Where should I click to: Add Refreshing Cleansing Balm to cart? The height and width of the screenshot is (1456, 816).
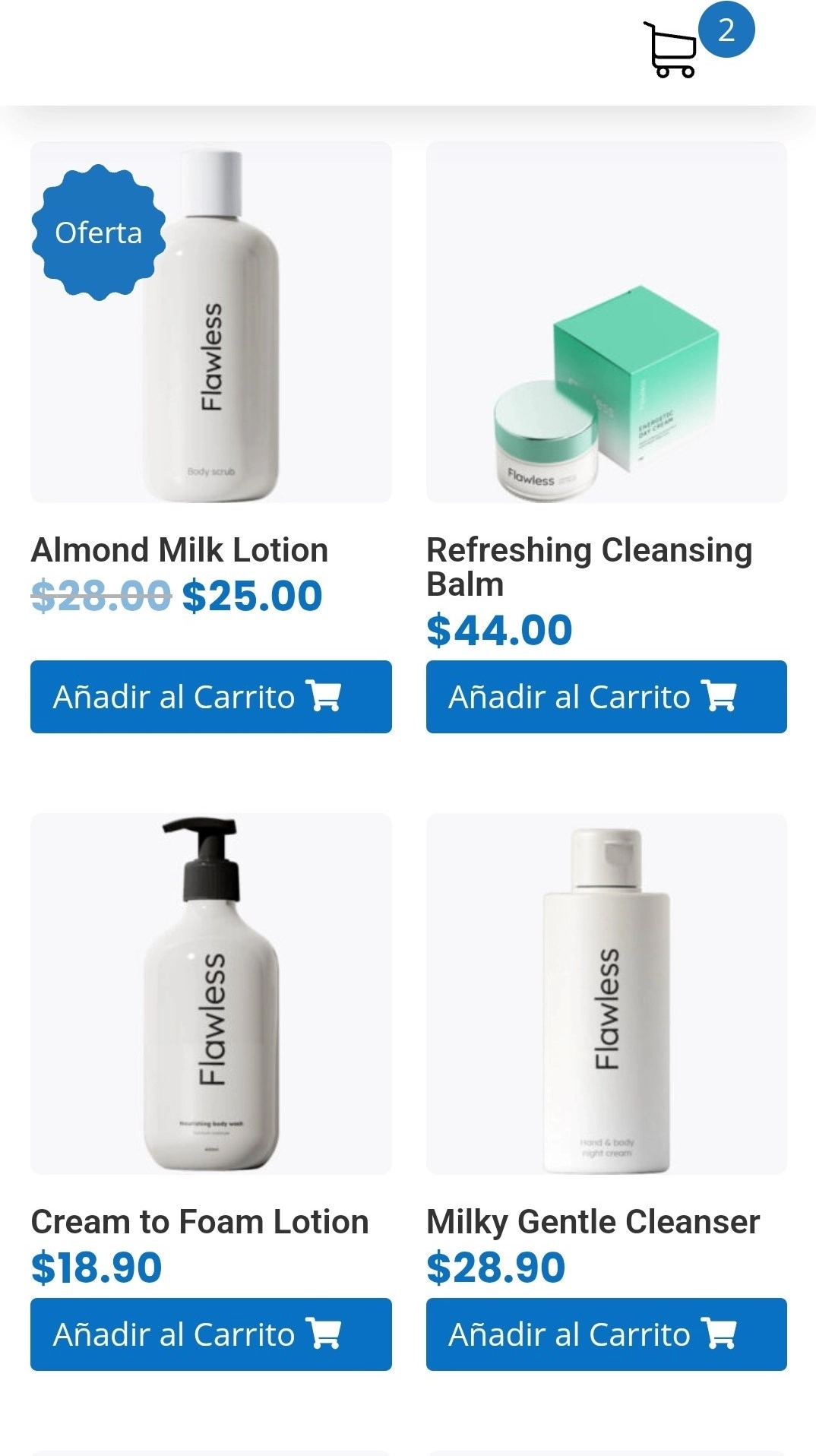pyautogui.click(x=606, y=697)
